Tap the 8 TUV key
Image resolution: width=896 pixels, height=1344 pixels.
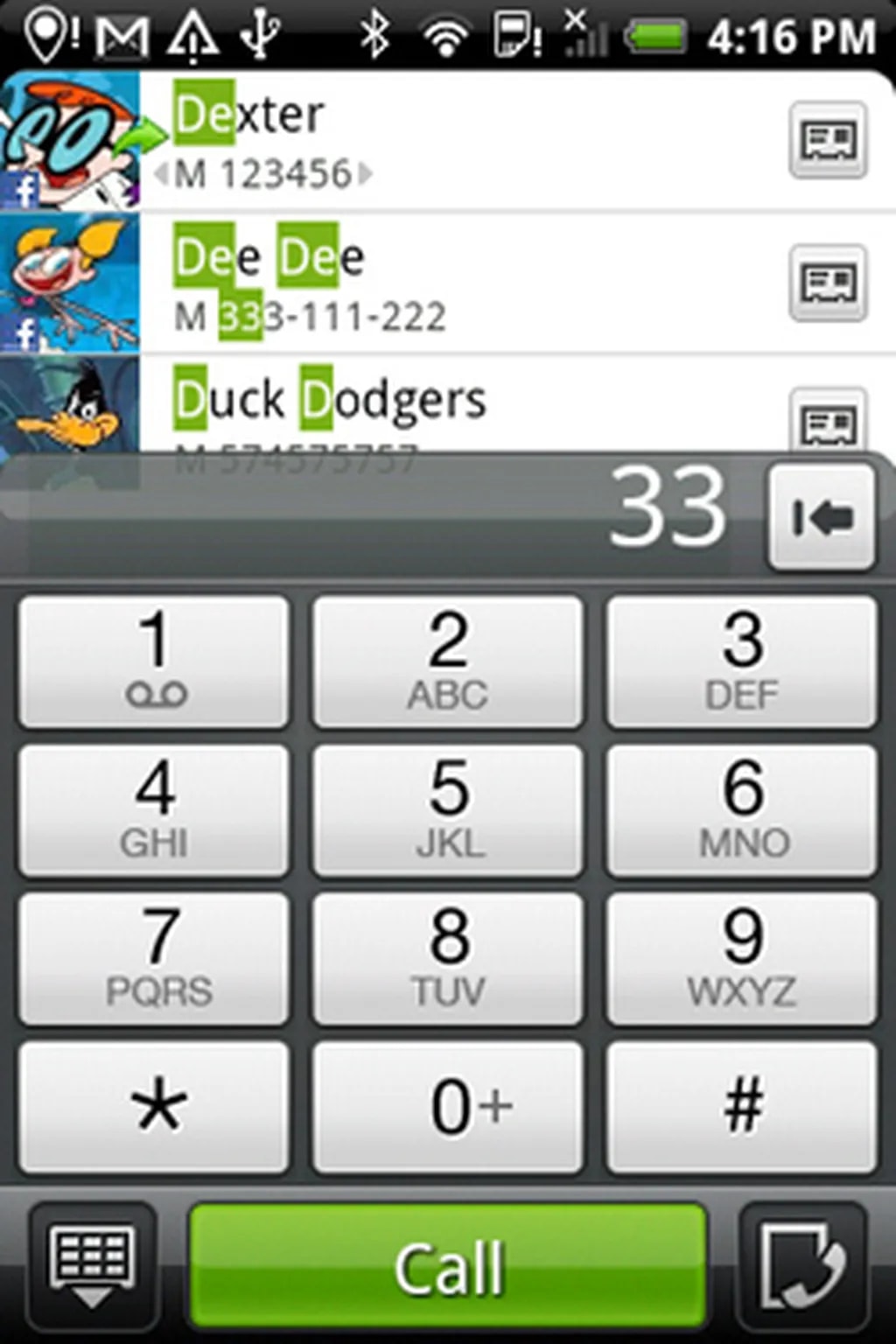tap(448, 958)
